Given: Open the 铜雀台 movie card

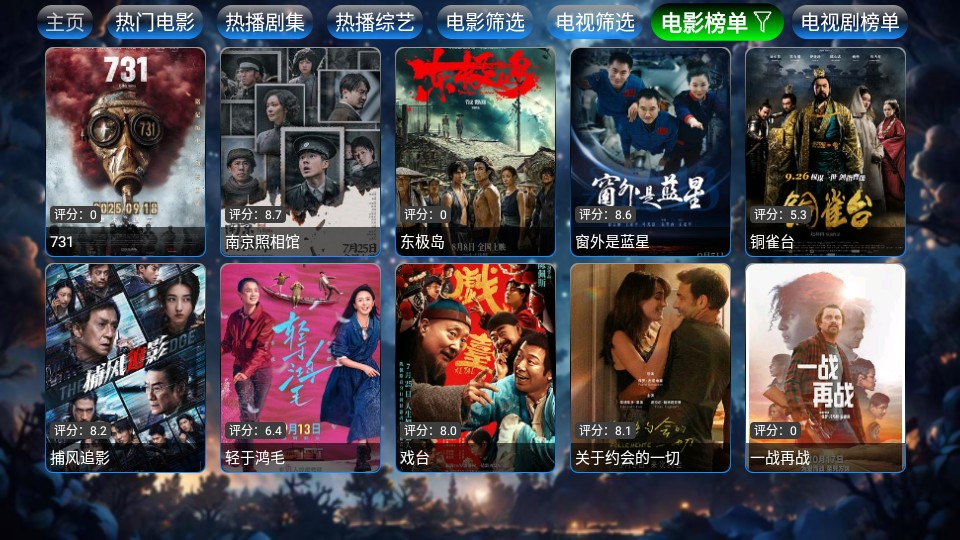Looking at the screenshot, I should tap(825, 150).
